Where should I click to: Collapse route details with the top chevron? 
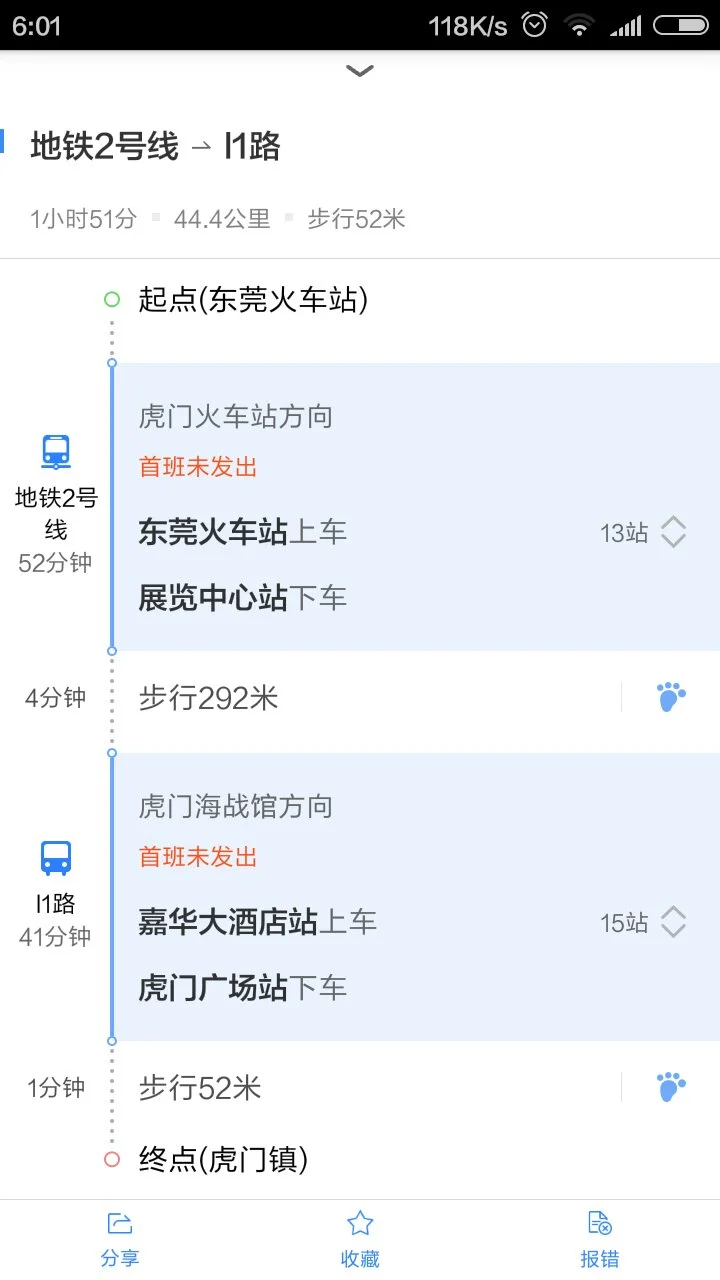coord(359,71)
